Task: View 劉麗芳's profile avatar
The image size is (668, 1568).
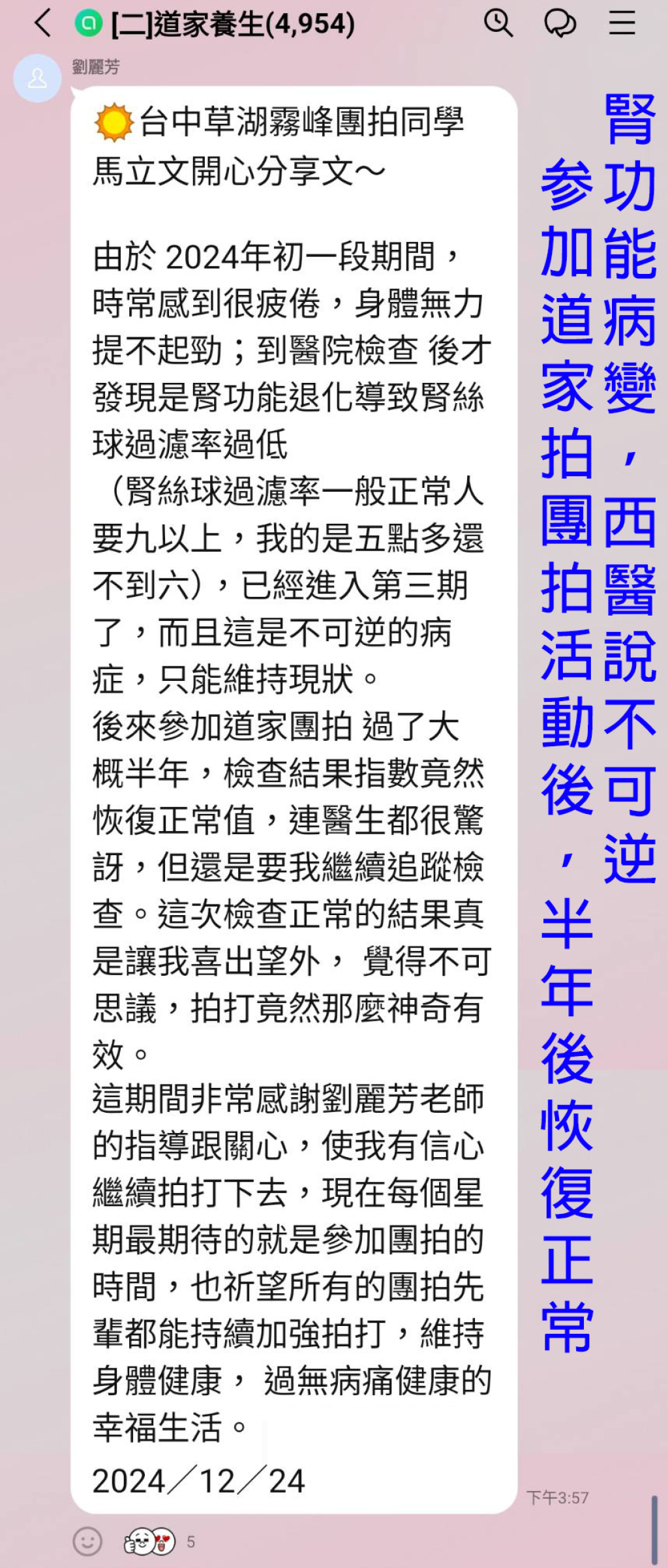Action: 37,78
